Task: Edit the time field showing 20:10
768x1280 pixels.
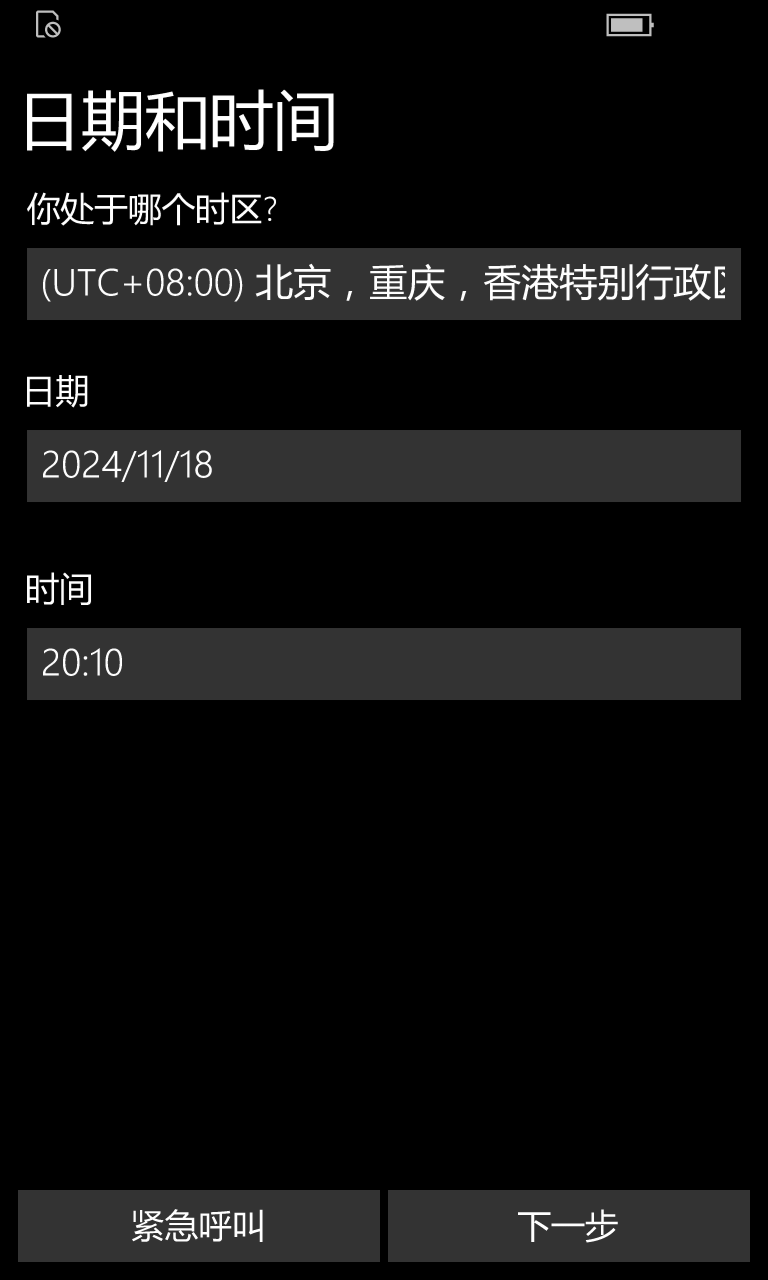Action: [384, 664]
